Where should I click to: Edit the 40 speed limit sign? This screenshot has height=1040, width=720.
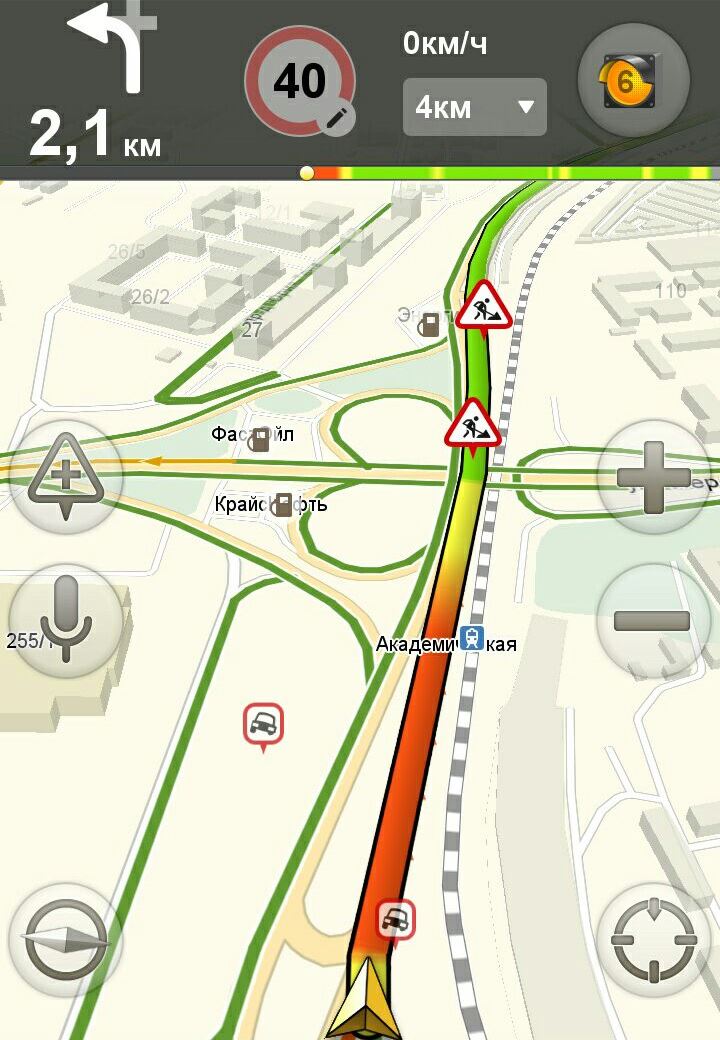coord(300,82)
